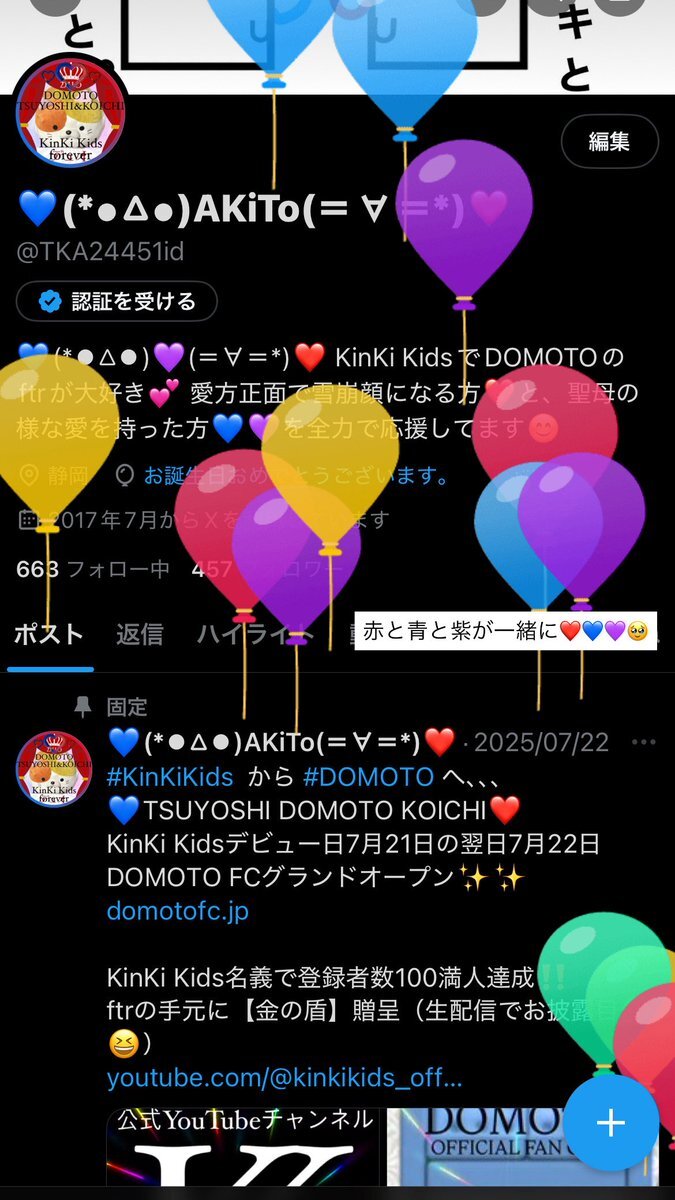Open the #DOMOTO hashtag
675x1200 pixels.
[369, 777]
